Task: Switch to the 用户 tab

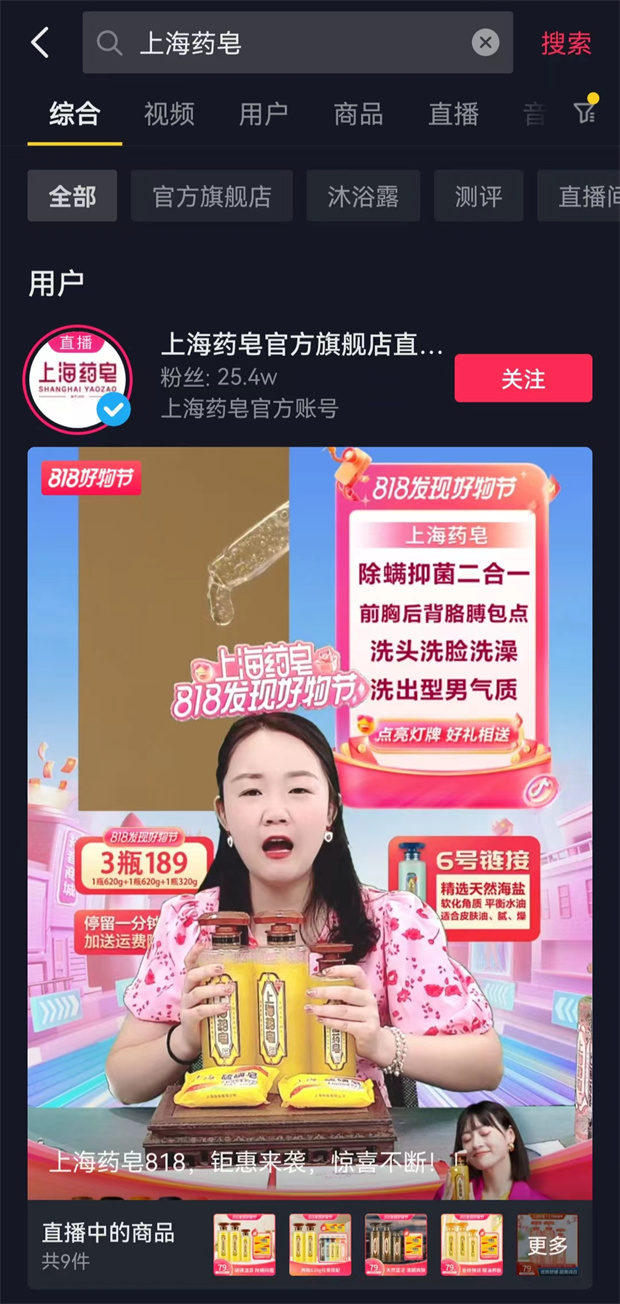Action: tap(263, 114)
